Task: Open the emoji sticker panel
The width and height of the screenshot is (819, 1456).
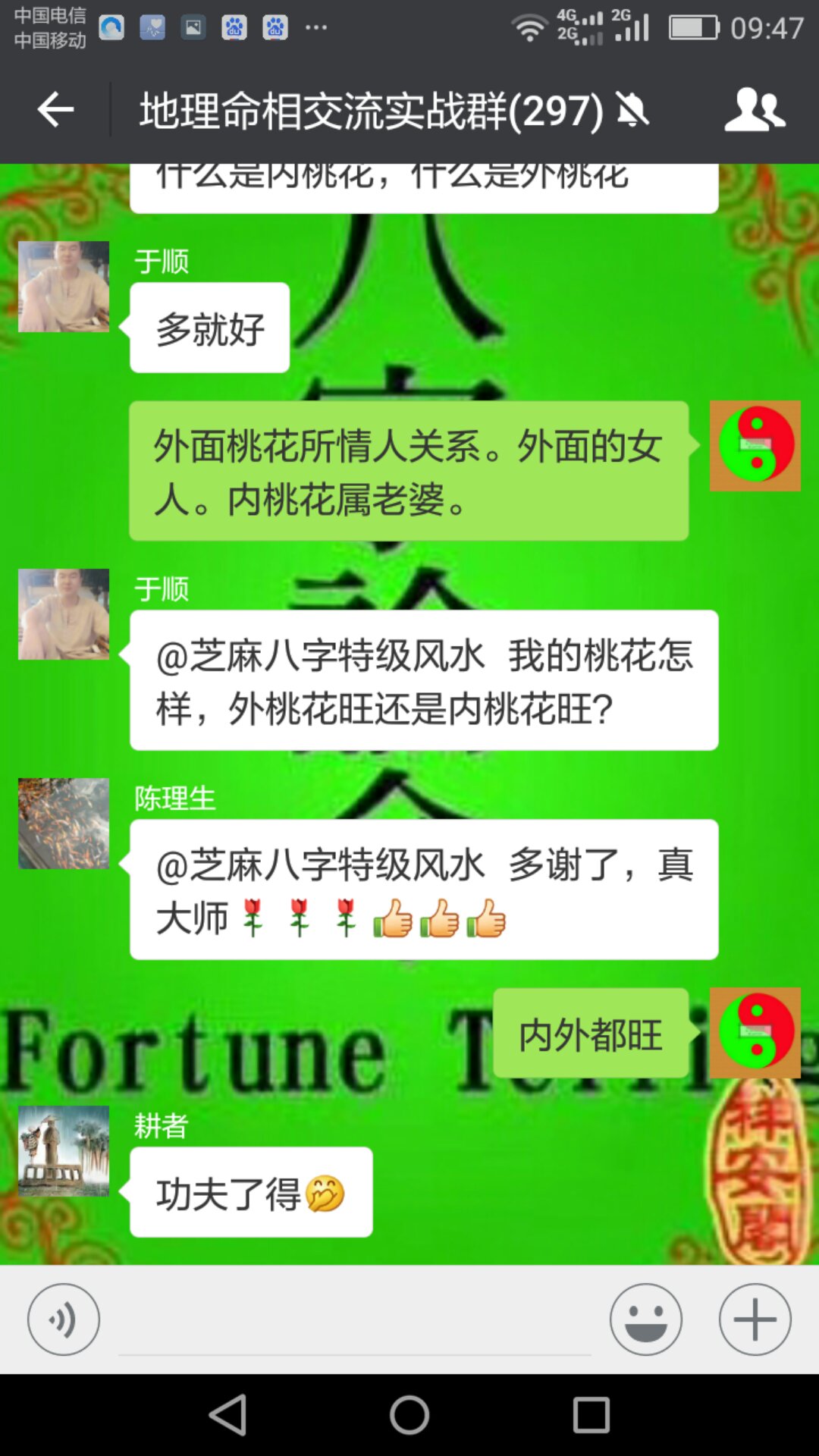Action: [645, 1319]
